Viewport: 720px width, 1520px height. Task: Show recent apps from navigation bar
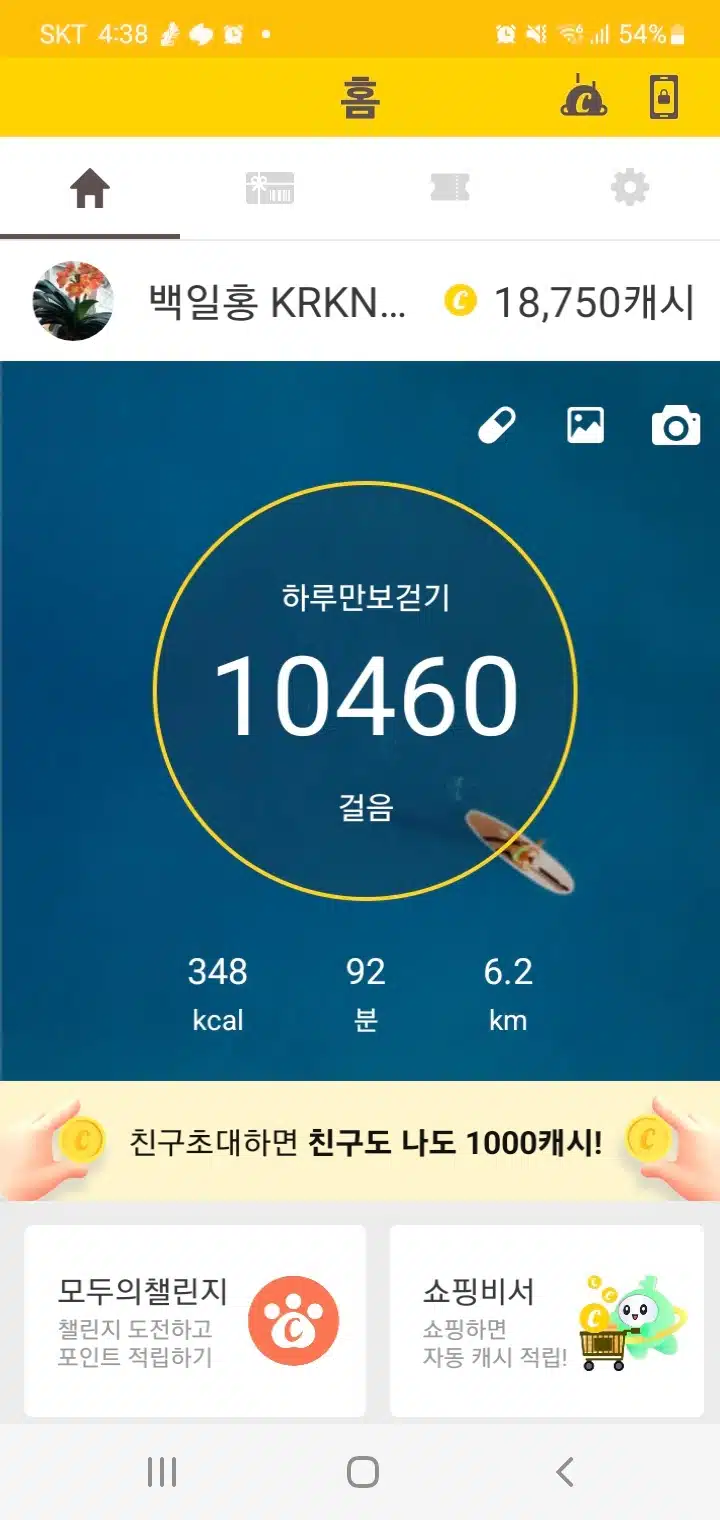pos(162,1472)
